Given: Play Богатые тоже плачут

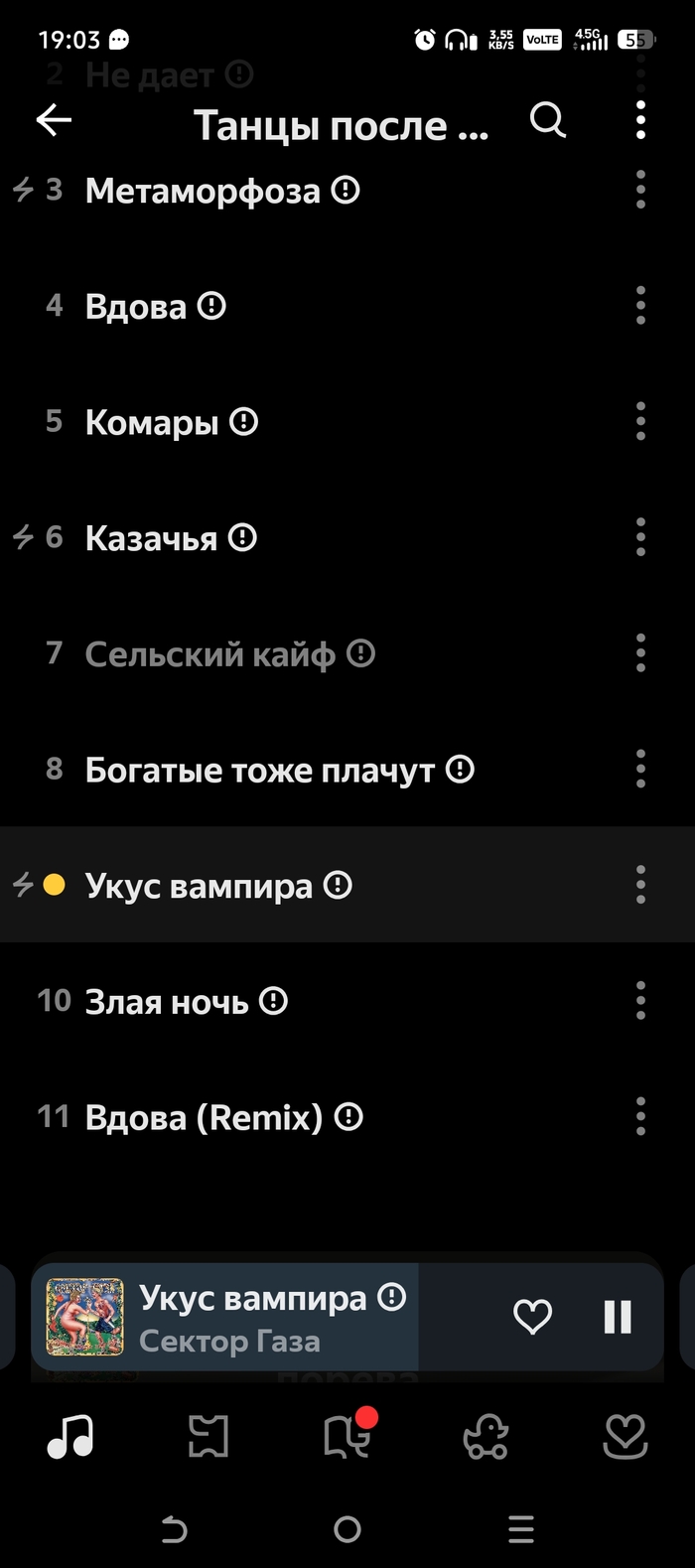Looking at the screenshot, I should coord(260,770).
